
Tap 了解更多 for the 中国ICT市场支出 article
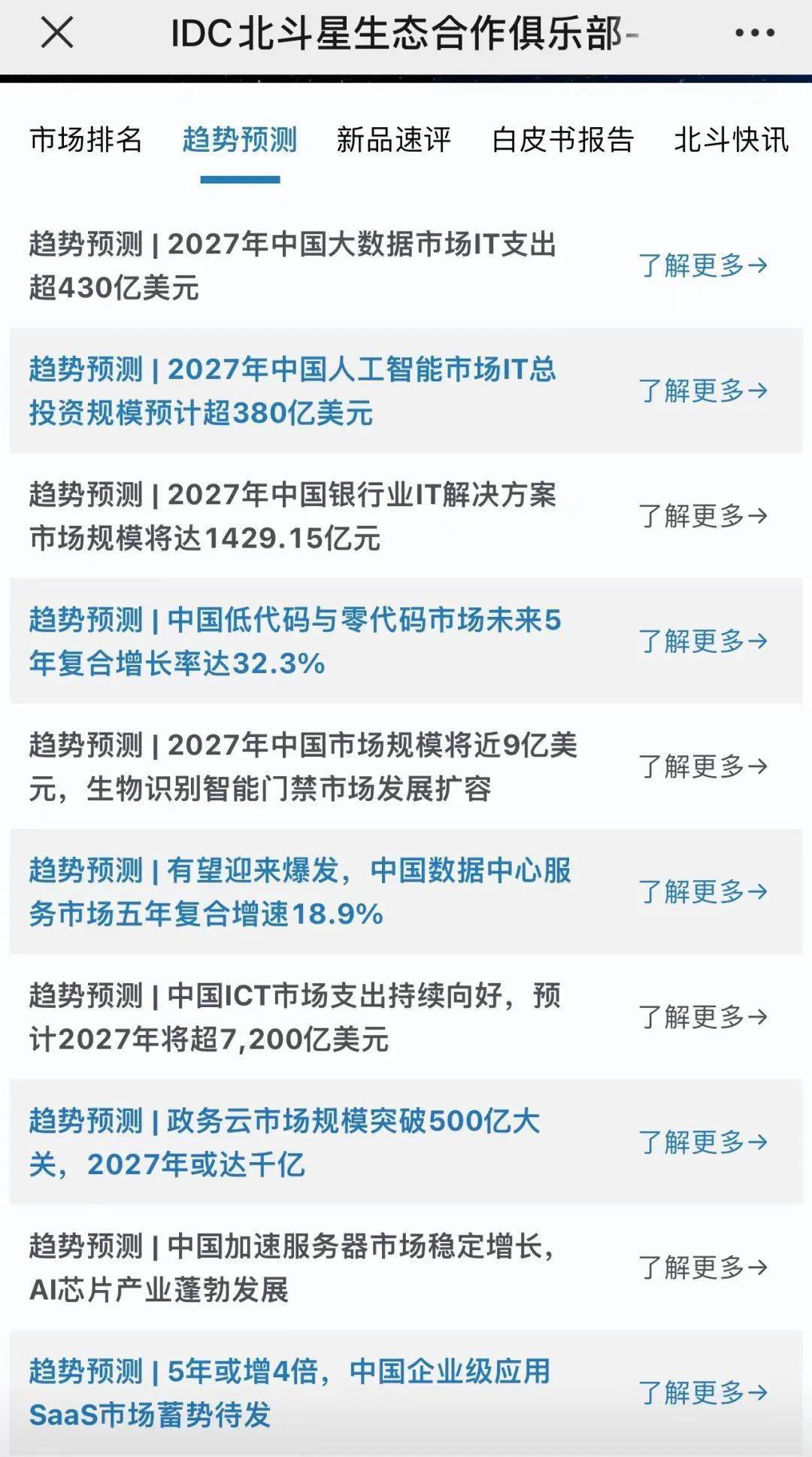(x=703, y=1017)
